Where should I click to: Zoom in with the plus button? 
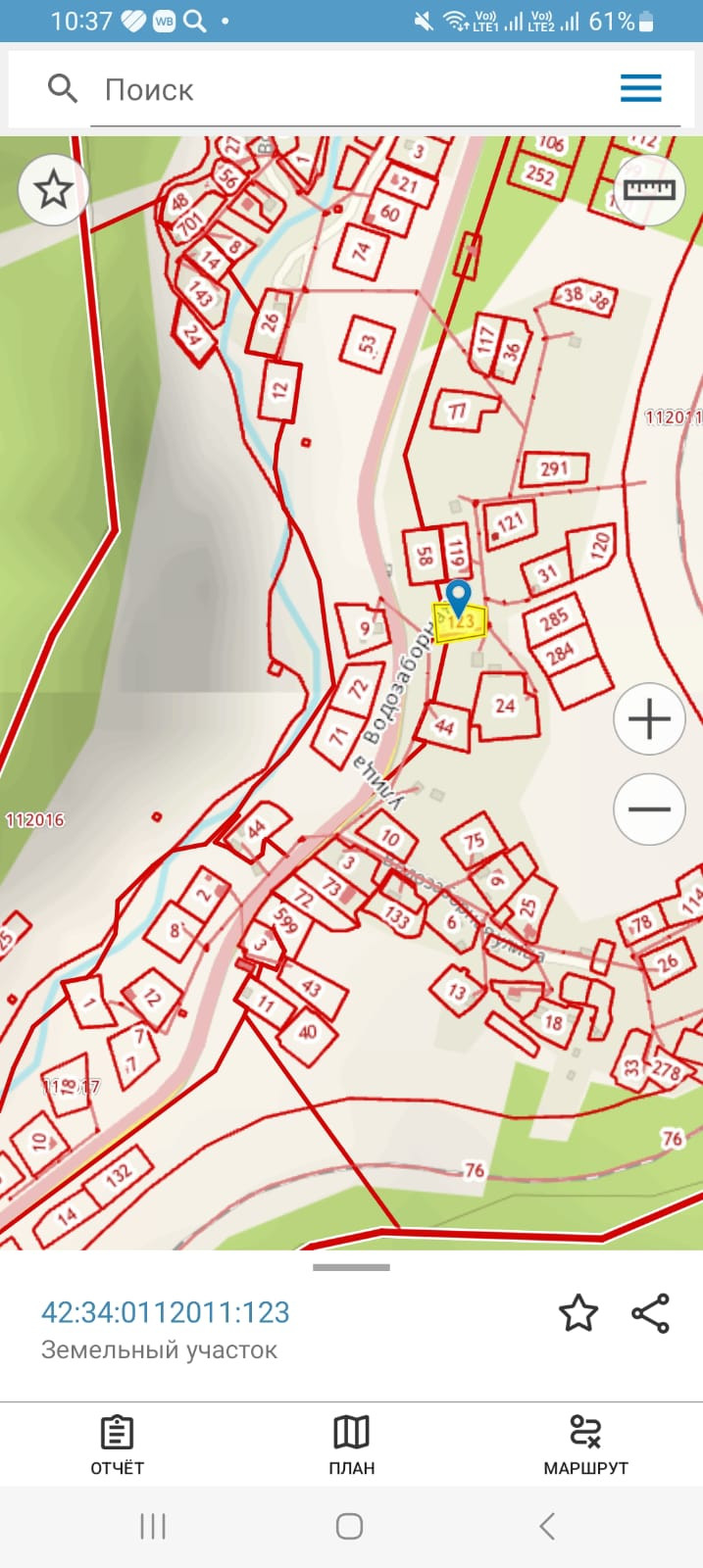click(649, 719)
